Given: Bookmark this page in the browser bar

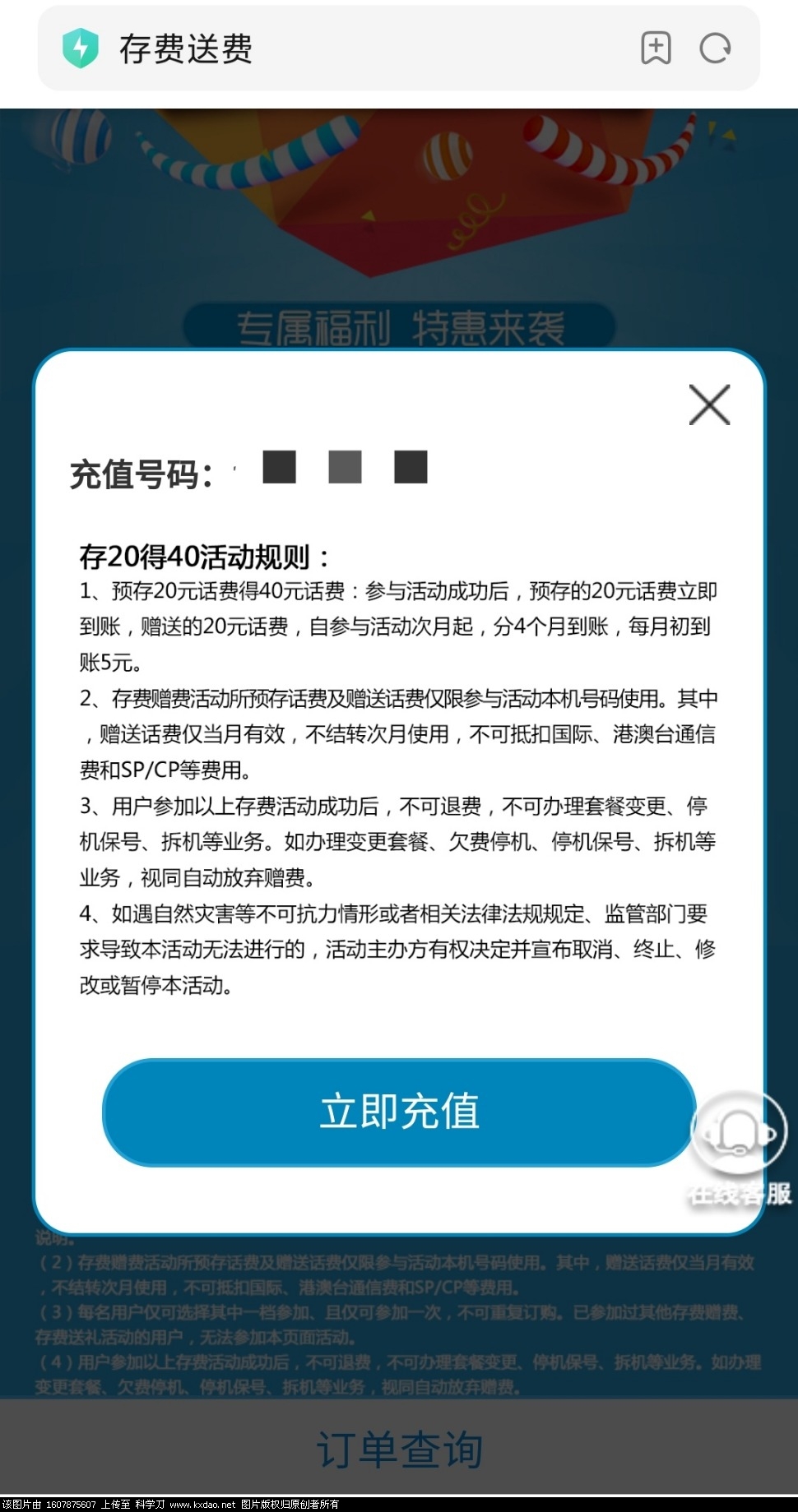Looking at the screenshot, I should [x=656, y=49].
